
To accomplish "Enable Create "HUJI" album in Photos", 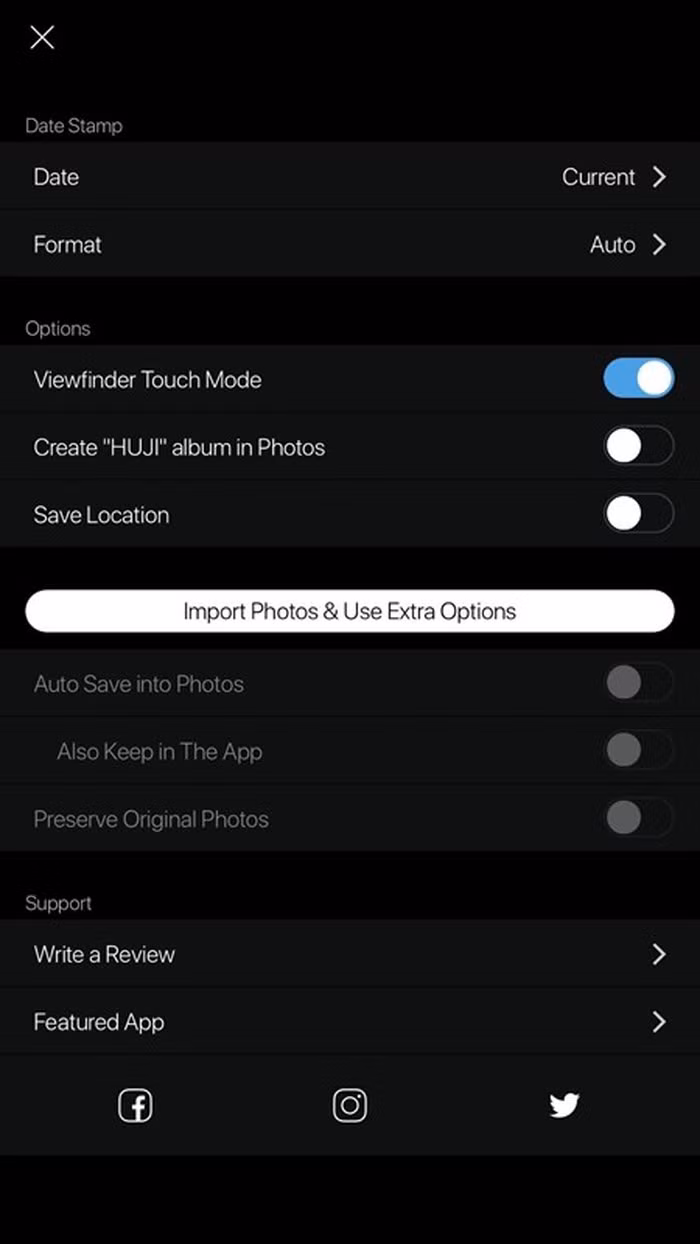I will click(638, 447).
